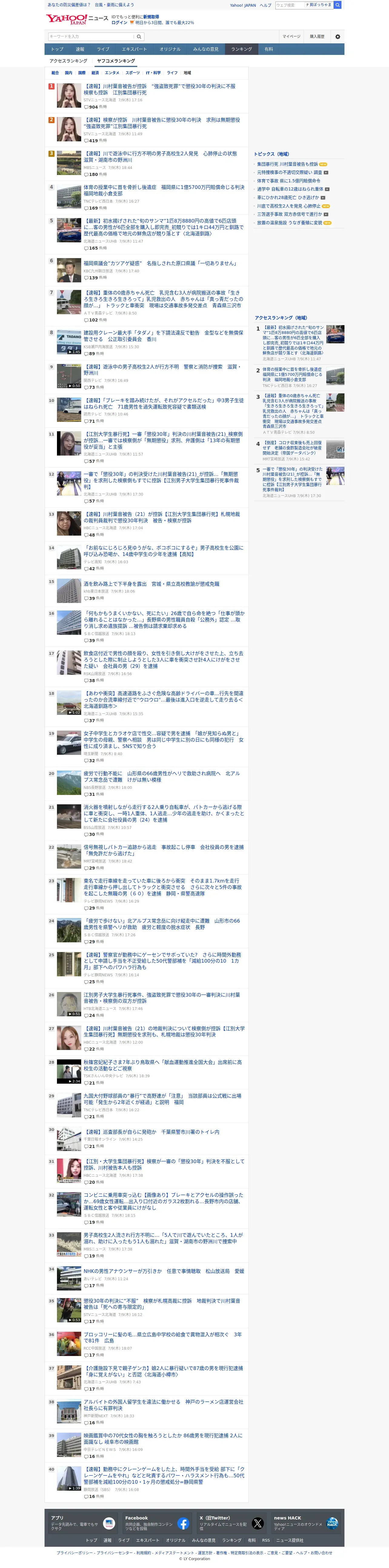The image size is (389, 1568).
Task: Filter ranking by スポーツ category
Action: [x=132, y=72]
